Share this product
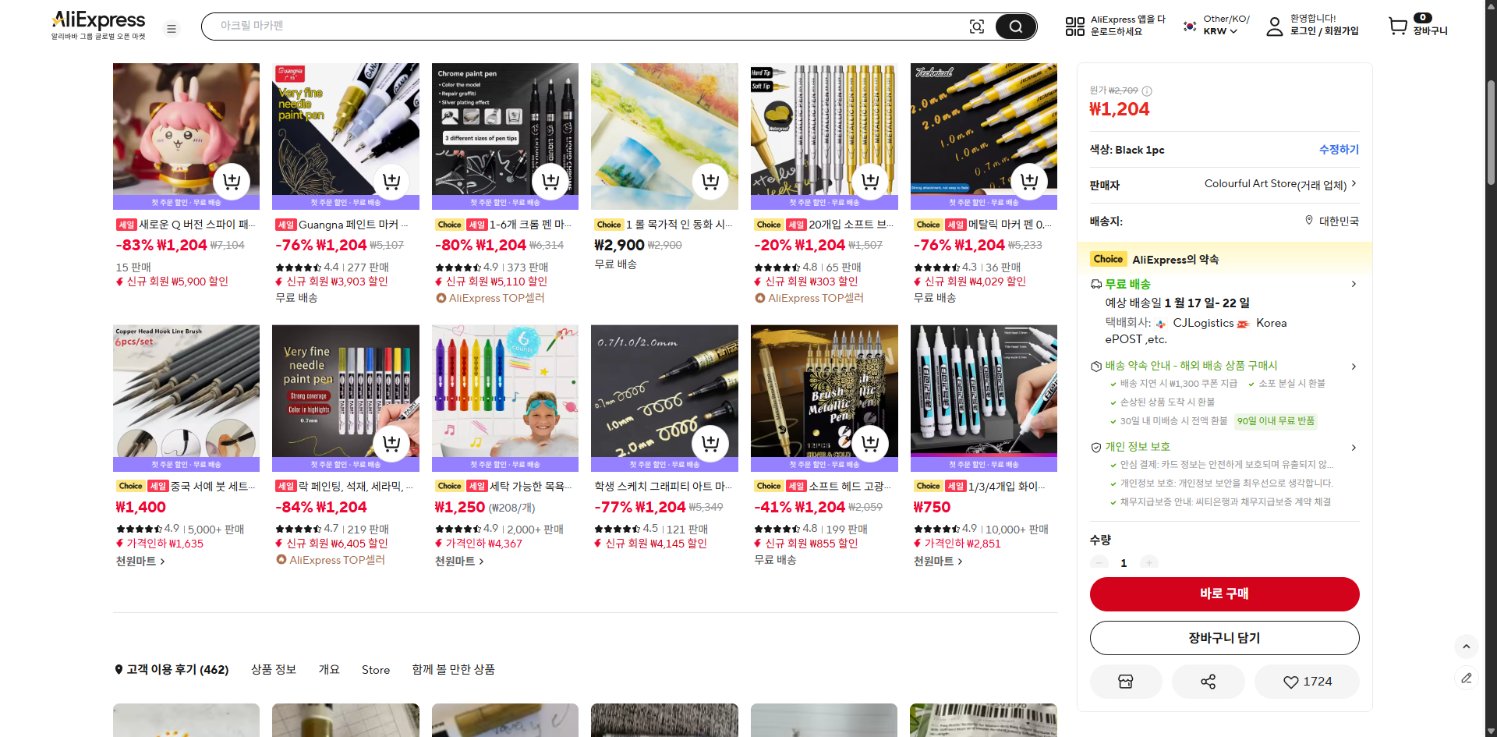 point(1207,682)
